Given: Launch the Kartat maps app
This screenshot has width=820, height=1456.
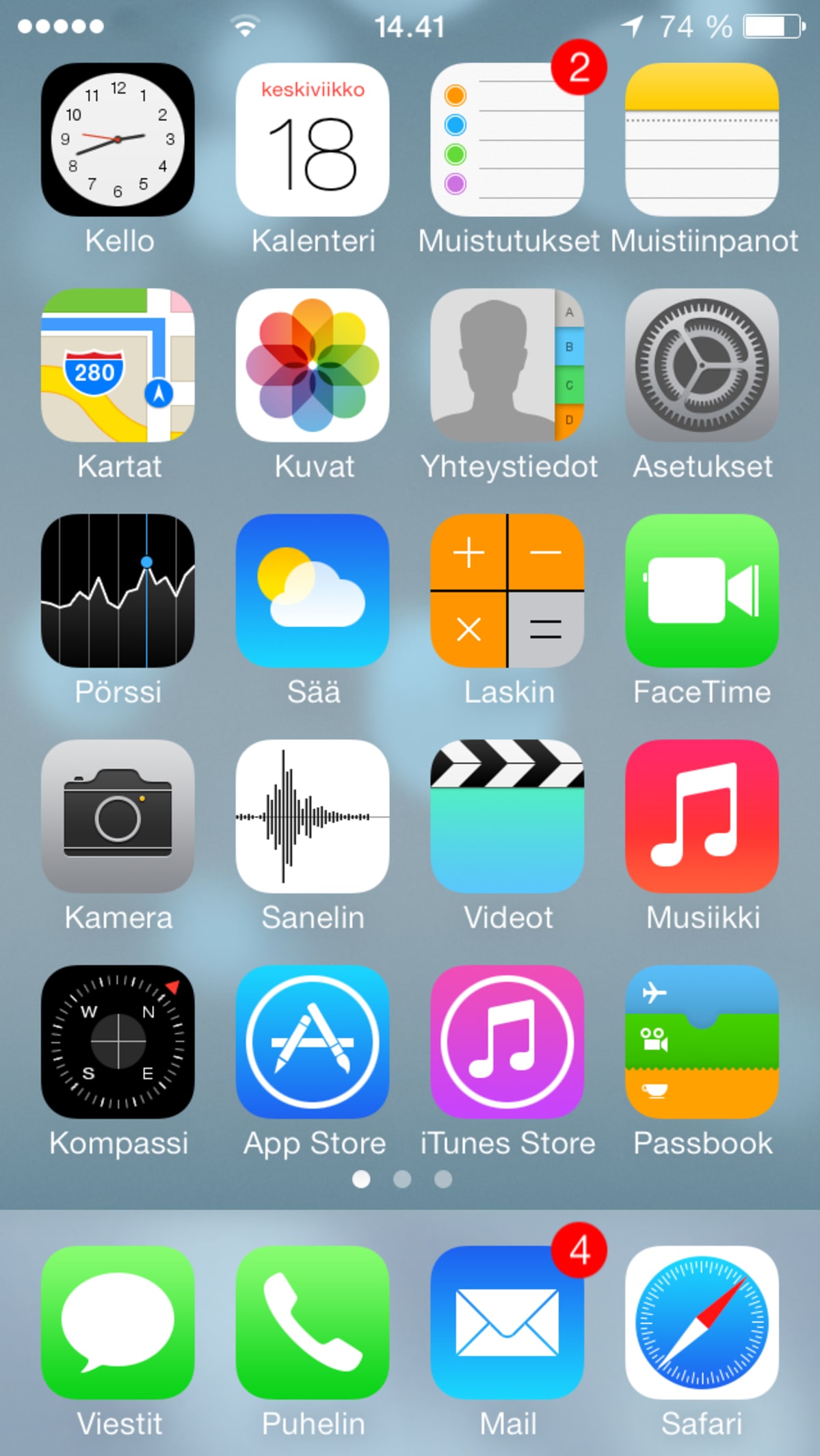Looking at the screenshot, I should click(118, 365).
